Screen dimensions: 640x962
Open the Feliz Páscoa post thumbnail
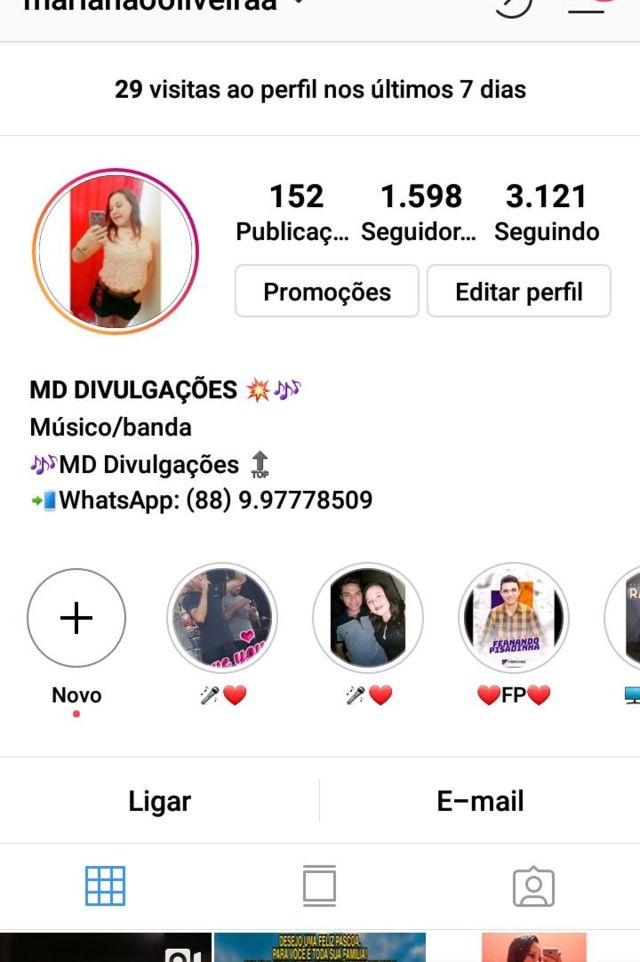pyautogui.click(x=320, y=948)
